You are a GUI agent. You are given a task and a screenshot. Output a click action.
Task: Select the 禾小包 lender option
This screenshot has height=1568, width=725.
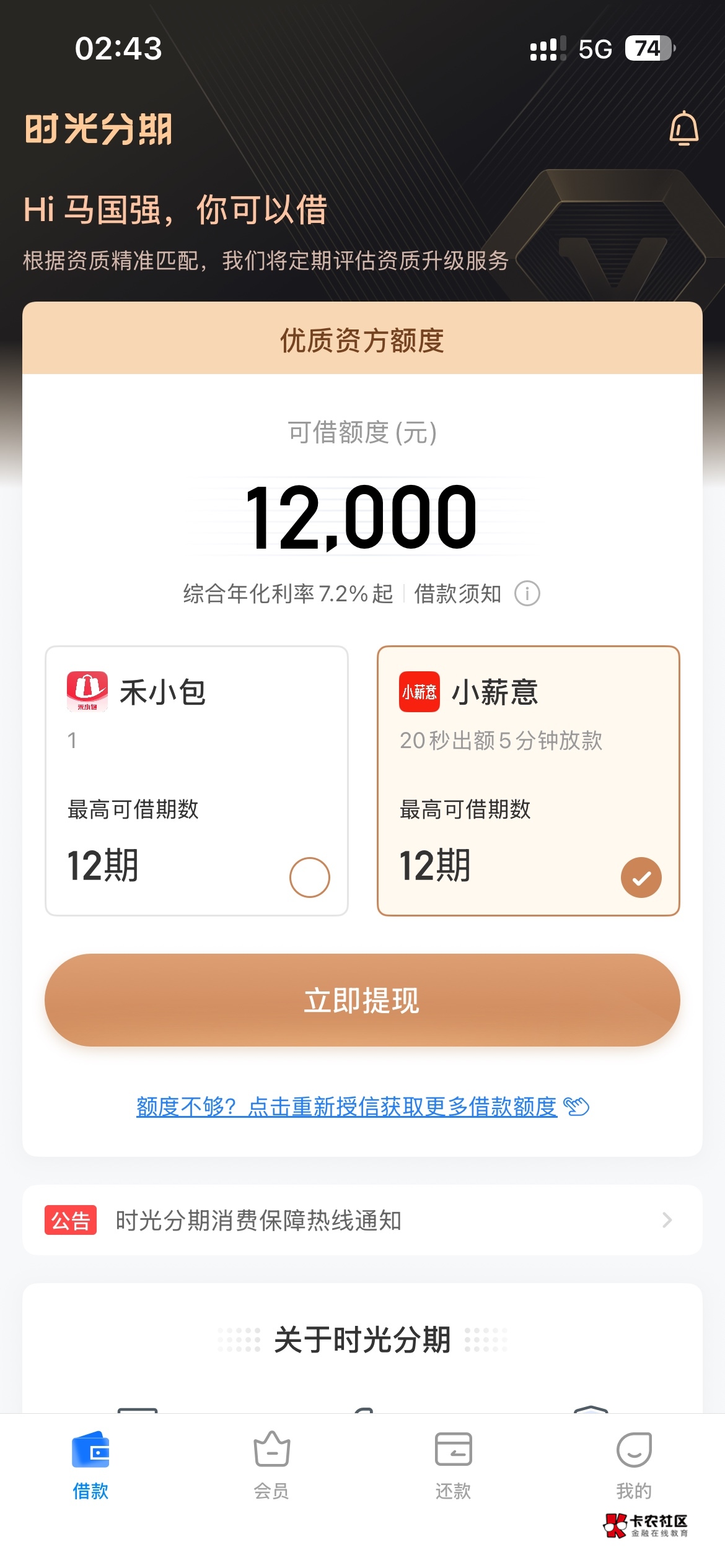click(196, 780)
